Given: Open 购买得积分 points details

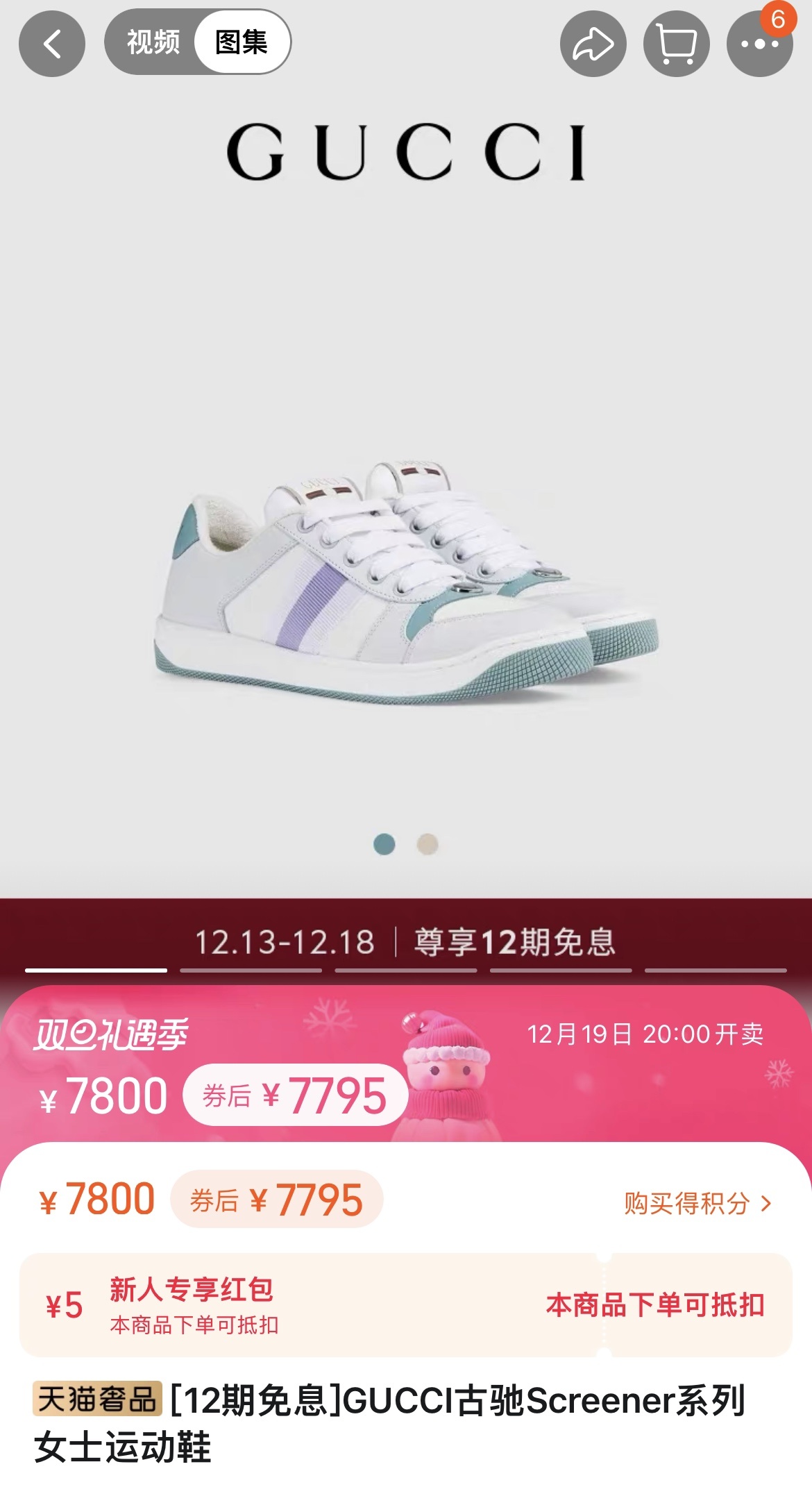Looking at the screenshot, I should (697, 1203).
